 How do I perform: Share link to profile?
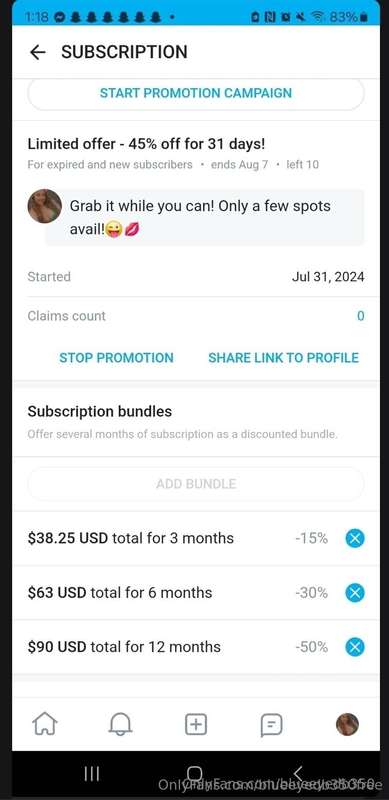pos(283,358)
